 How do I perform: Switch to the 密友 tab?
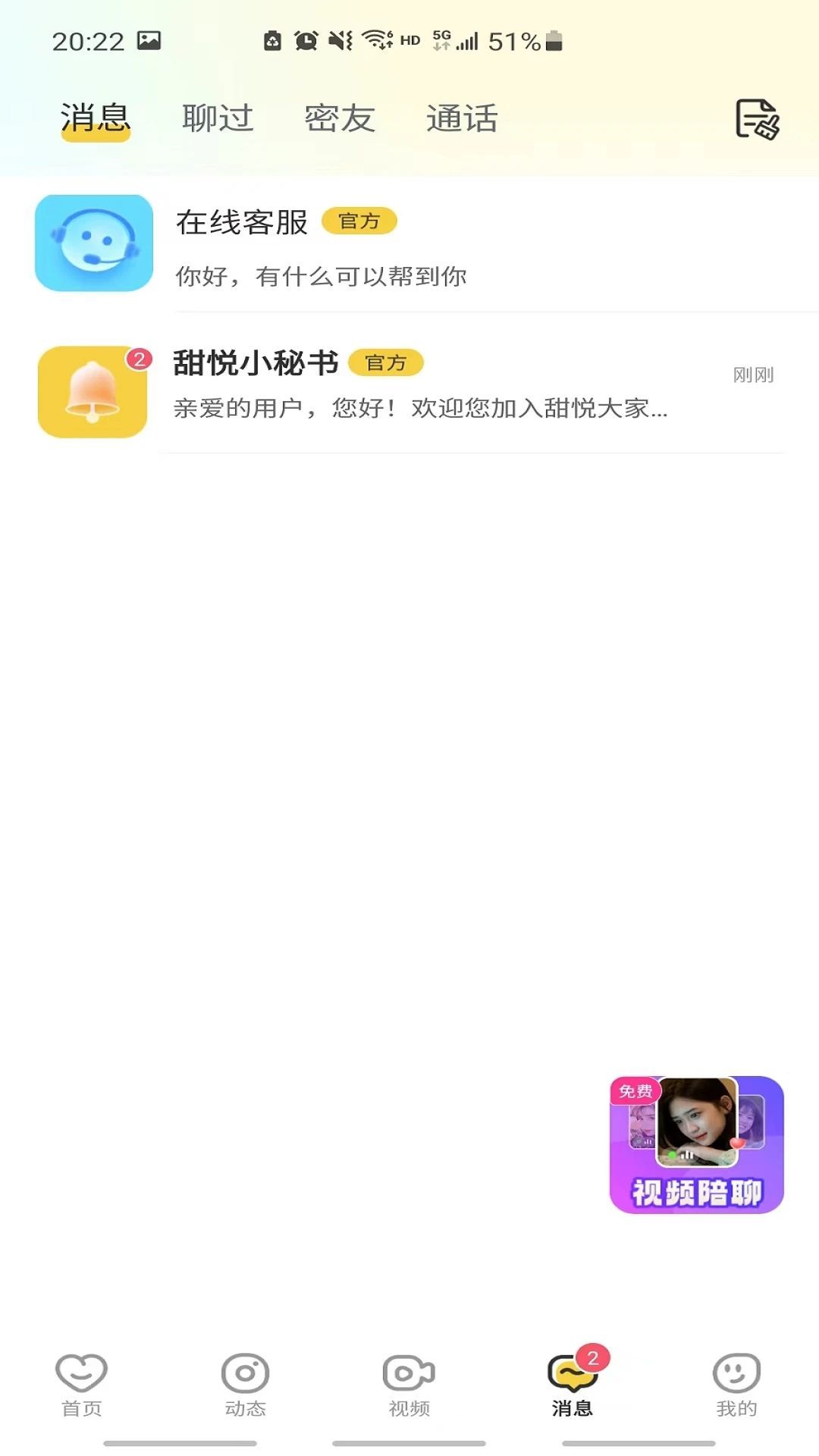(x=340, y=118)
